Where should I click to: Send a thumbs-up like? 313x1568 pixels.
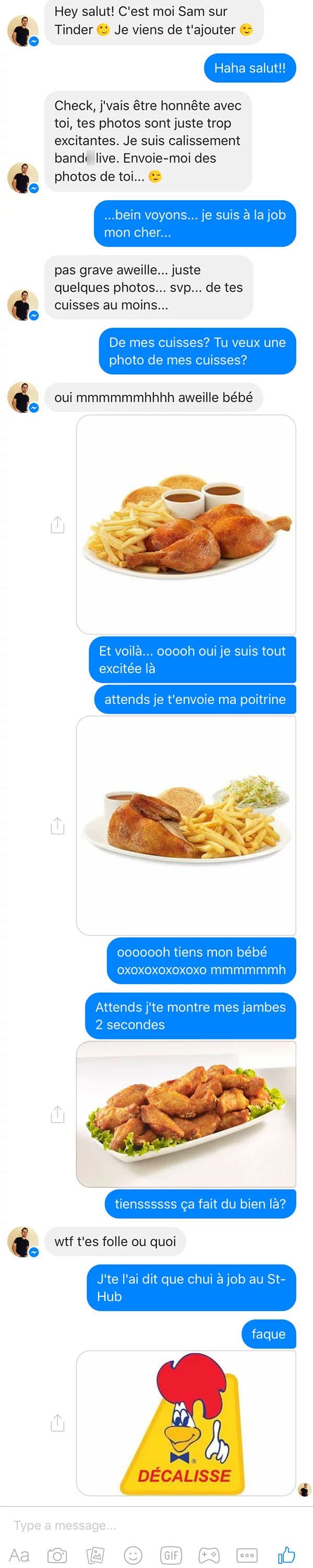coord(286,1554)
